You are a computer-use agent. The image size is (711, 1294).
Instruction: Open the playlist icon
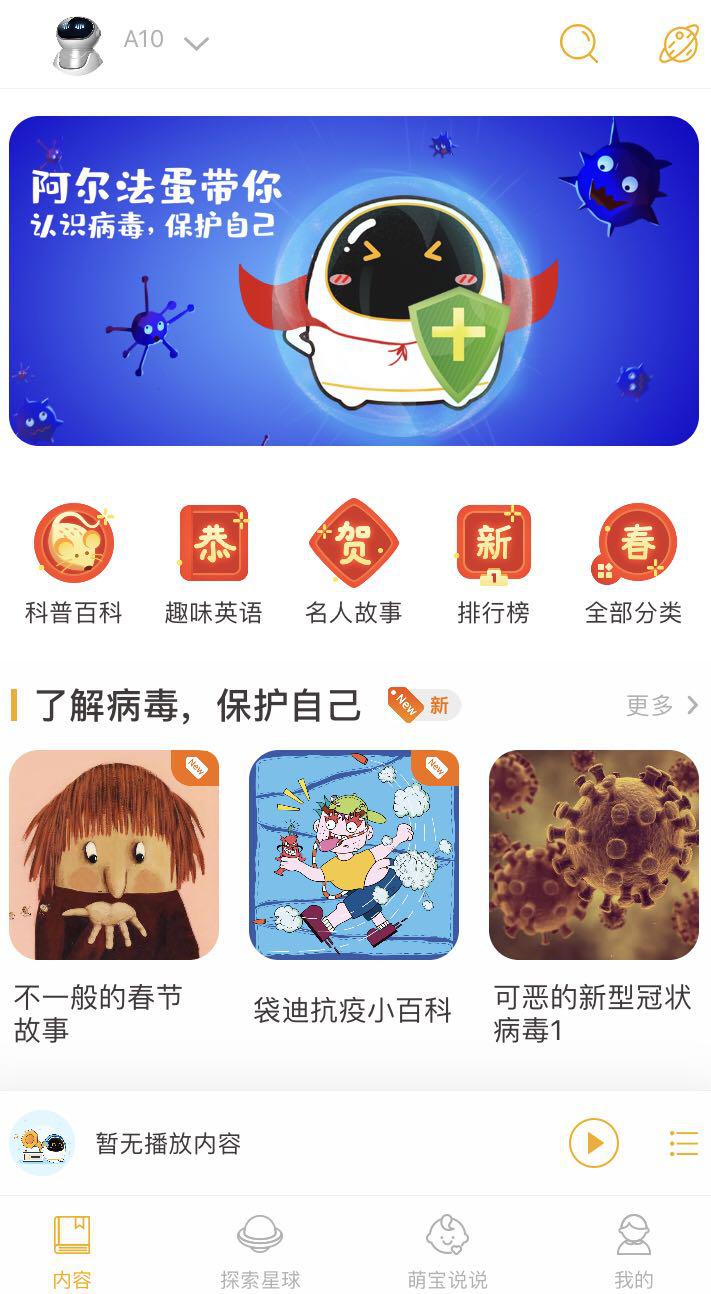[x=683, y=1143]
